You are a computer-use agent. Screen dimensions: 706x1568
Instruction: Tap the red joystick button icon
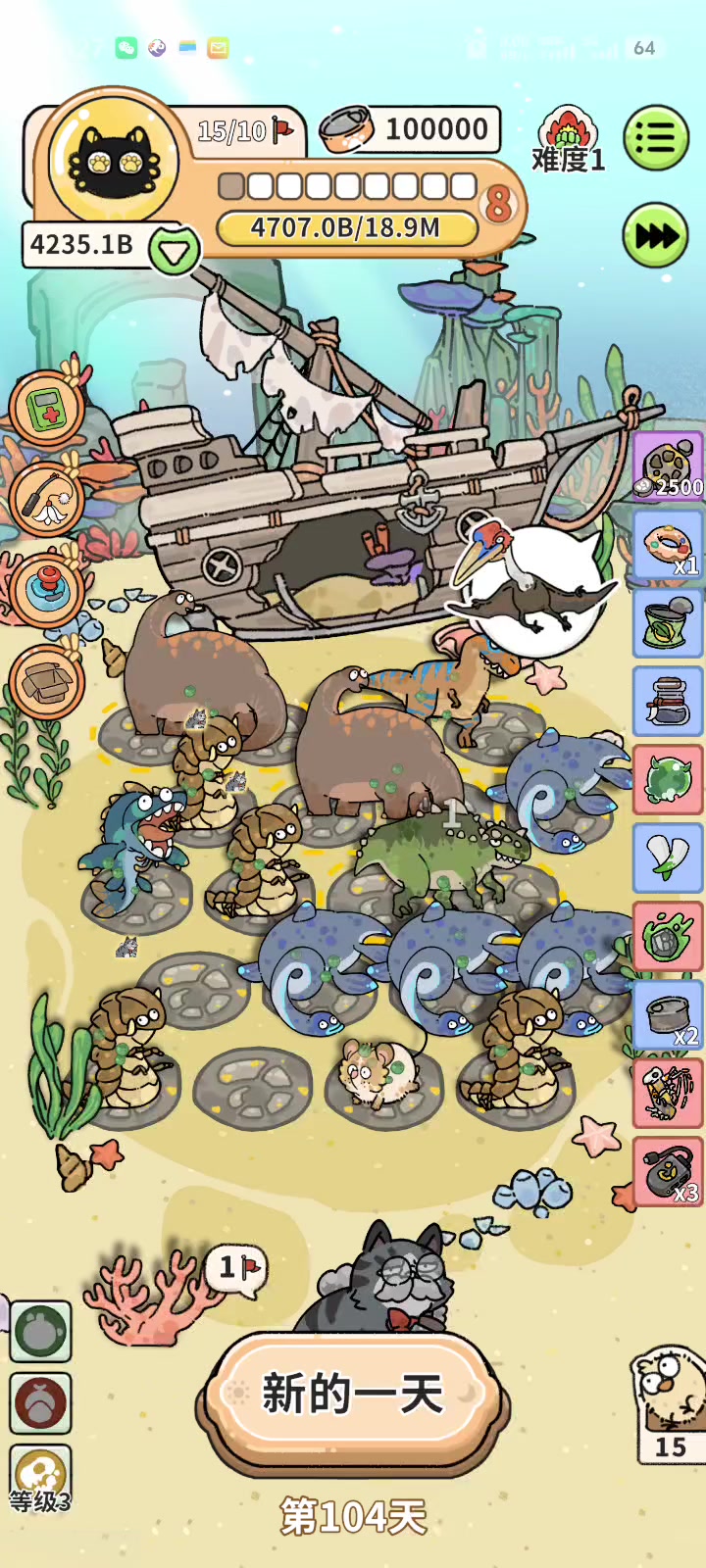[x=46, y=588]
